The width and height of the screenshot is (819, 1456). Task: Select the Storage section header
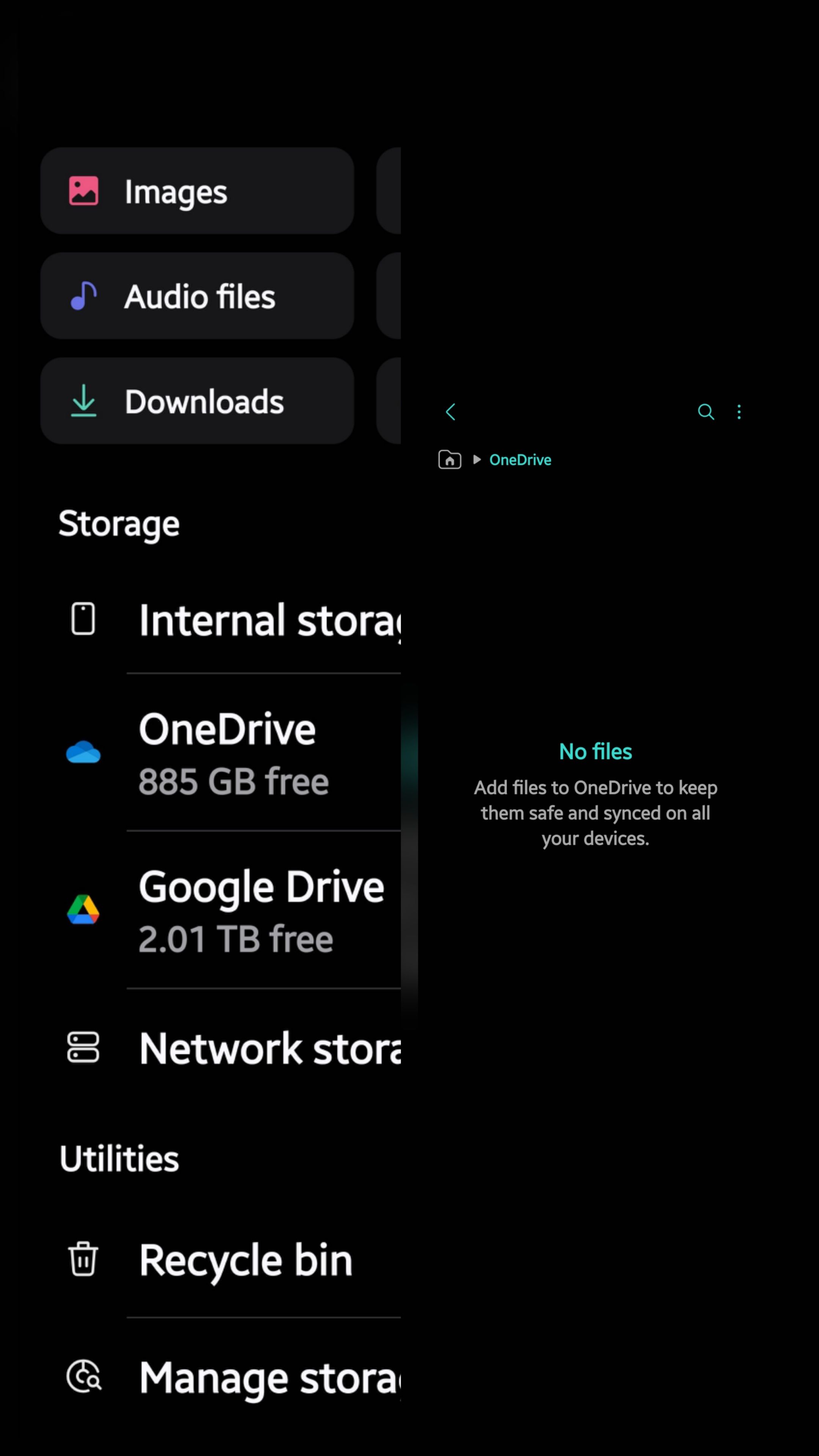point(118,523)
